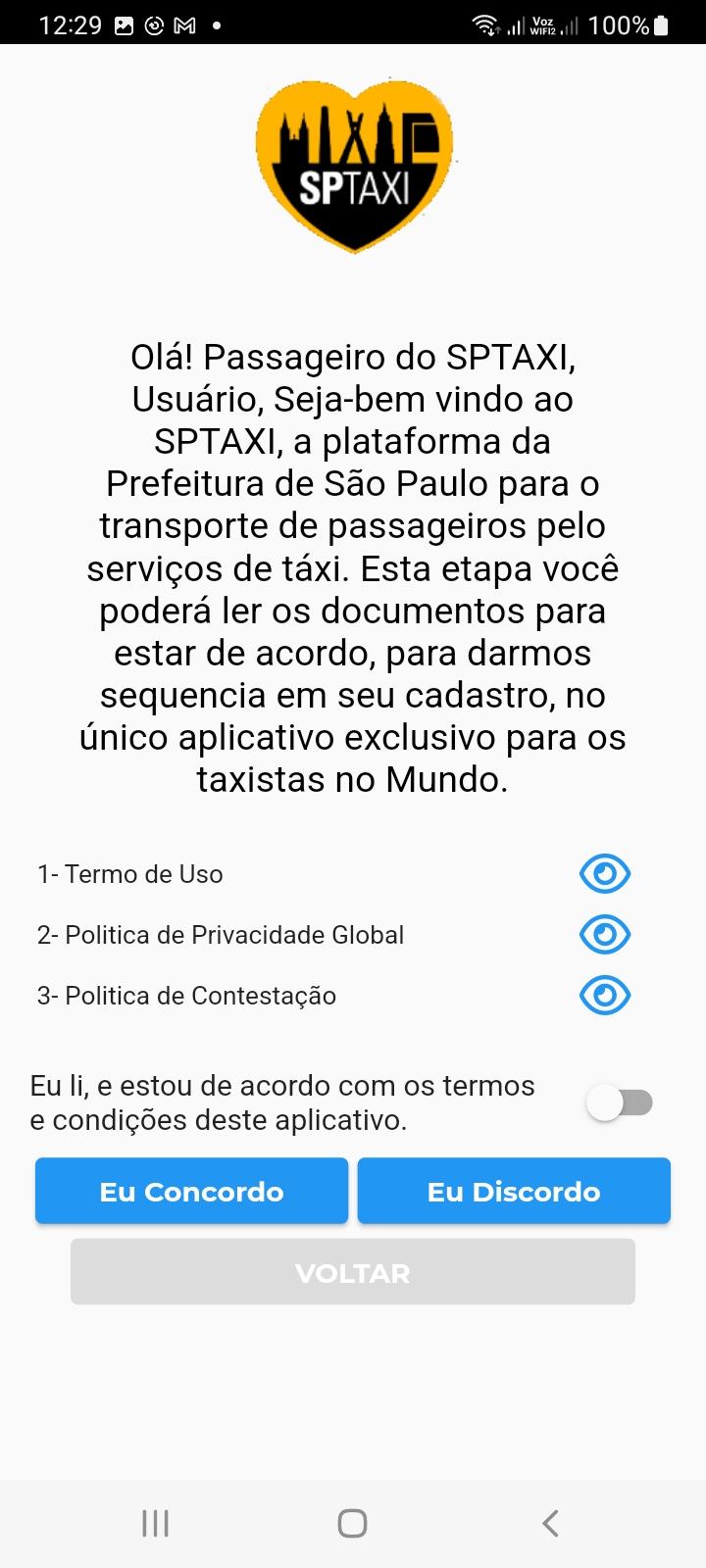Go back using the system back arrow

point(550,1523)
